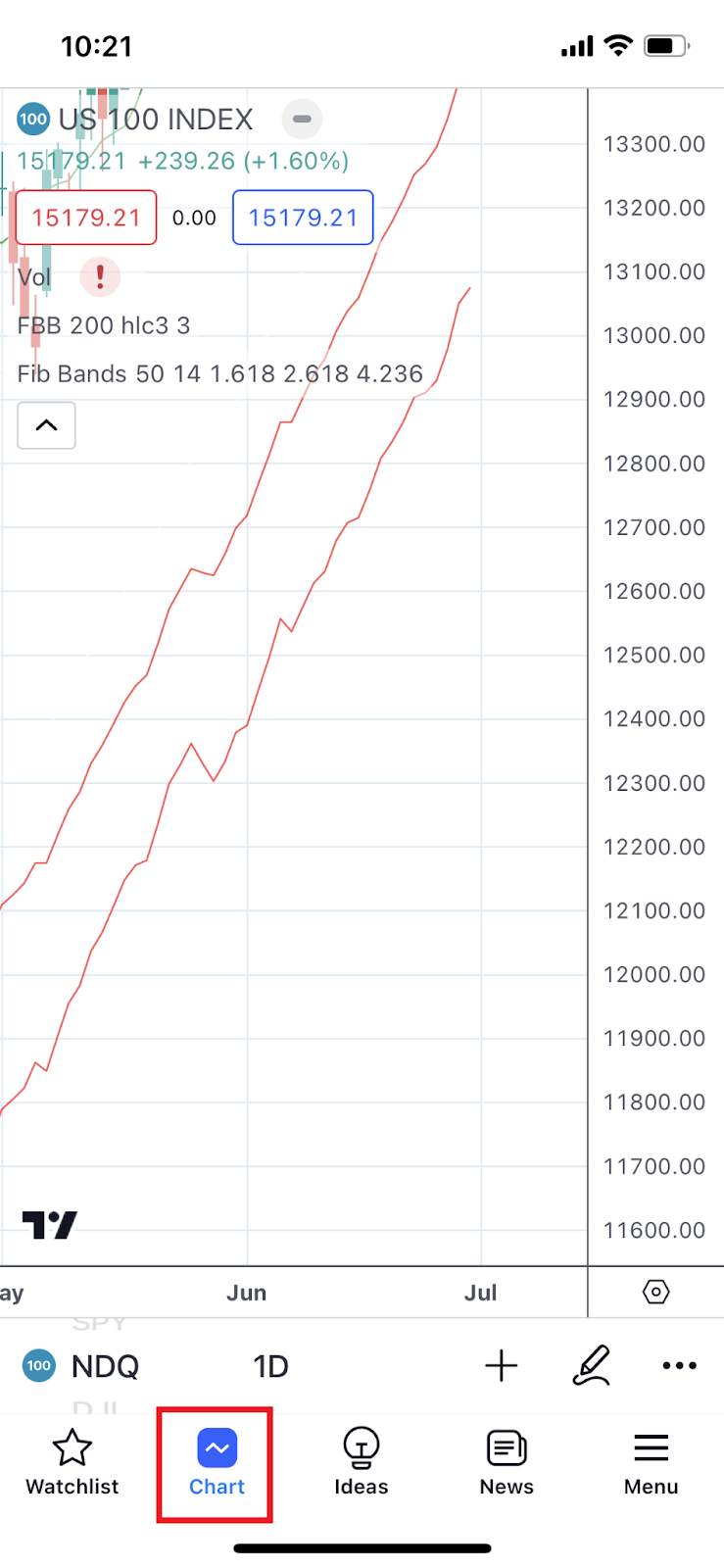Collapse the indicator legend
Screen dimensions: 724x1568
click(46, 425)
